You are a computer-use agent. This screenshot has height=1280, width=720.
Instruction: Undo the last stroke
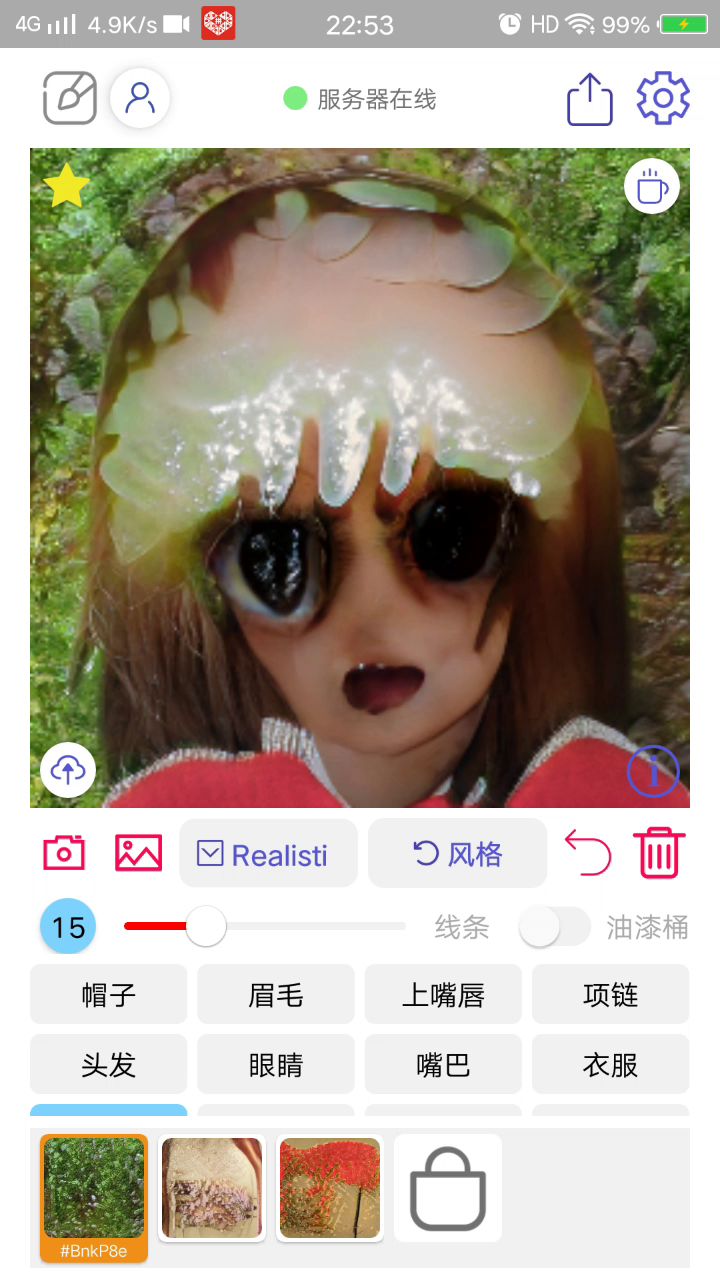588,853
